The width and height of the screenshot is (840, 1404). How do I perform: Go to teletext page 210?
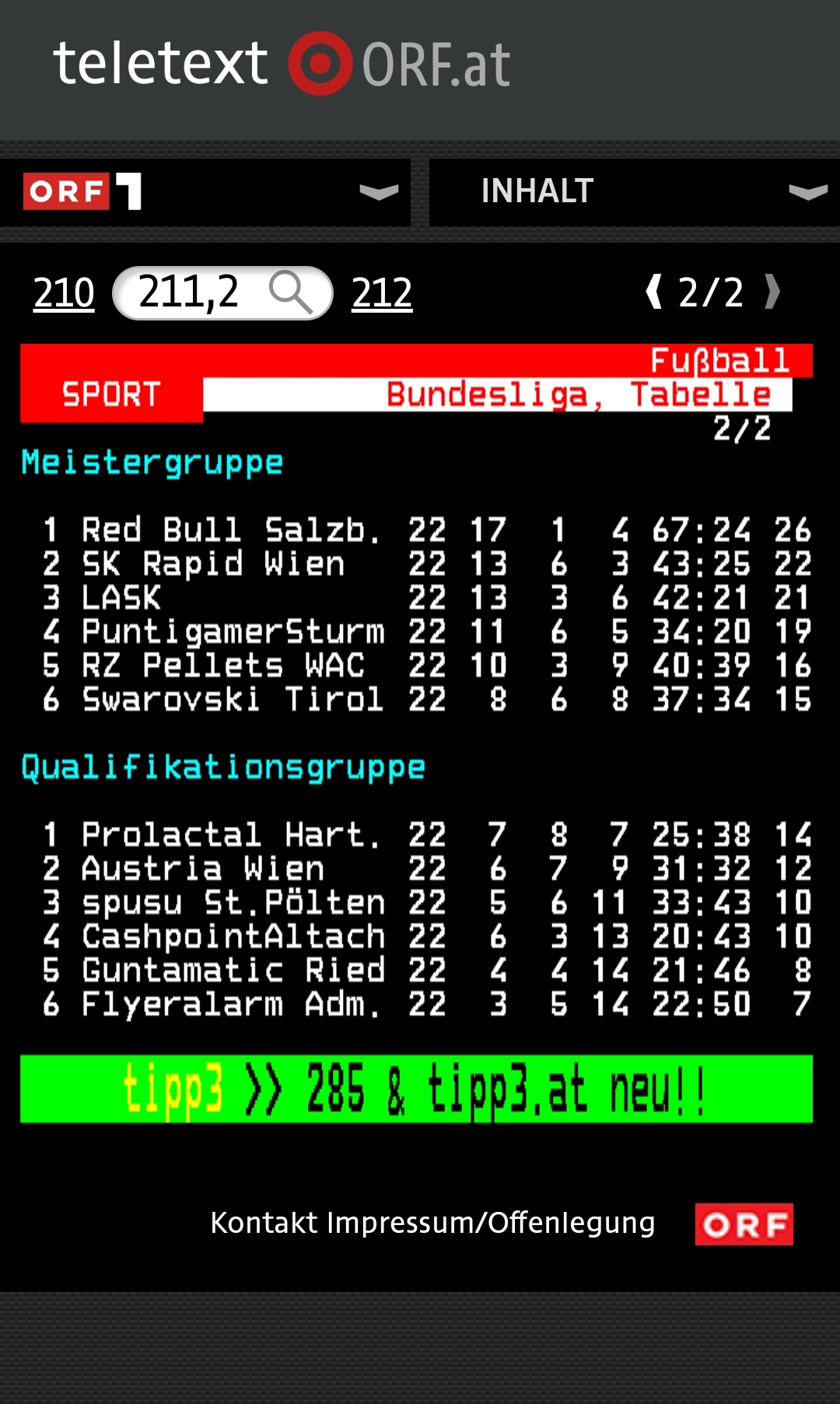click(64, 293)
